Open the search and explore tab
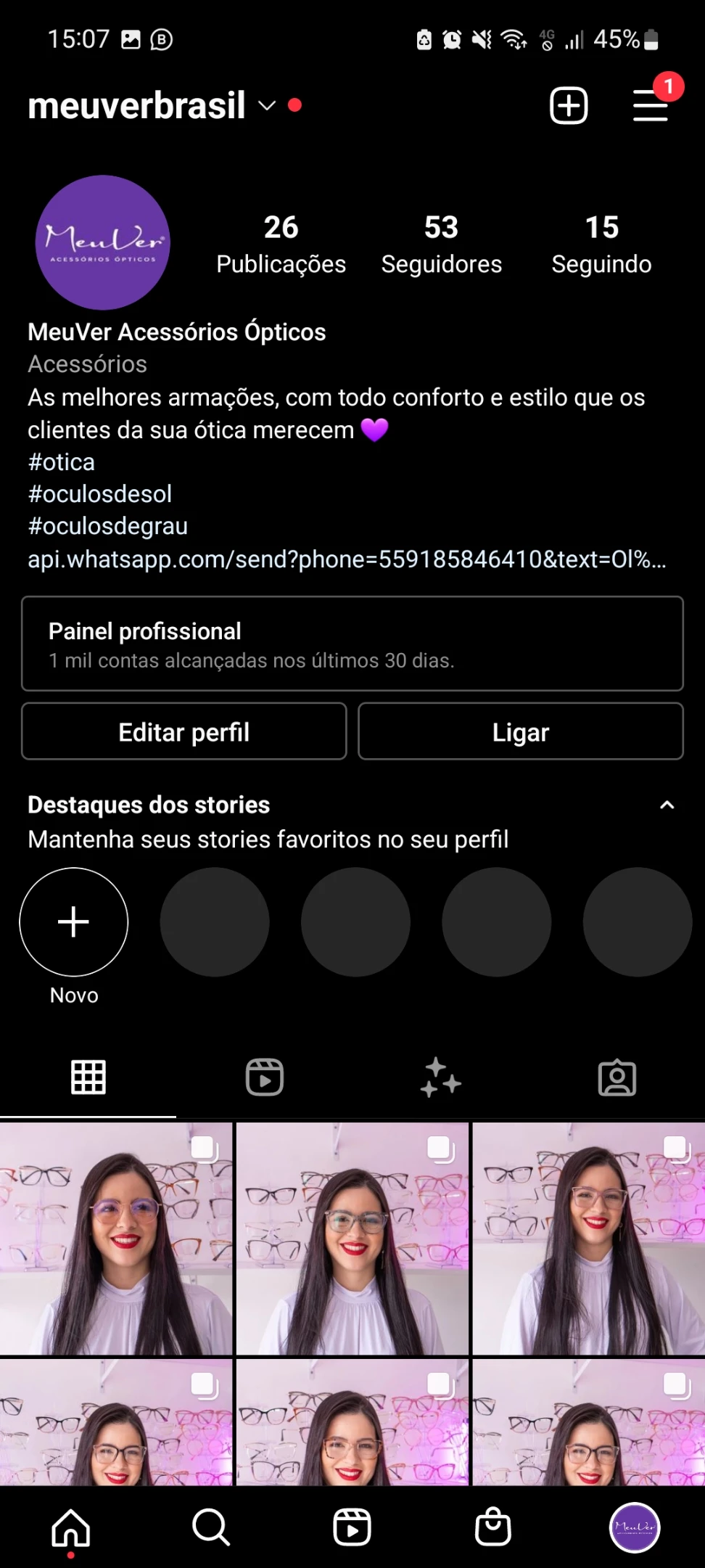The height and width of the screenshot is (1568, 705). pos(211,1527)
